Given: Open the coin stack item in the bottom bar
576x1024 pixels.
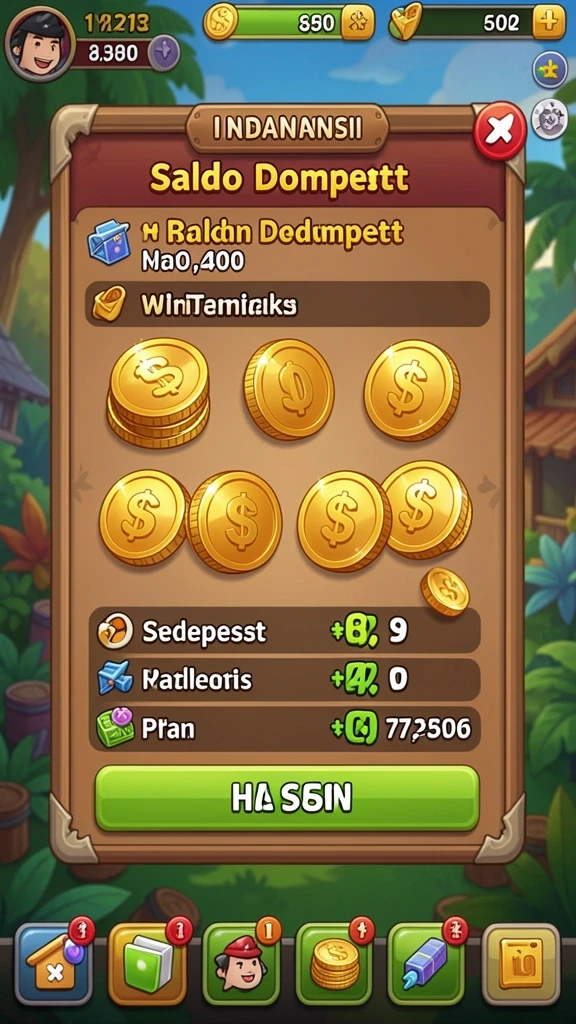Looking at the screenshot, I should pyautogui.click(x=334, y=963).
